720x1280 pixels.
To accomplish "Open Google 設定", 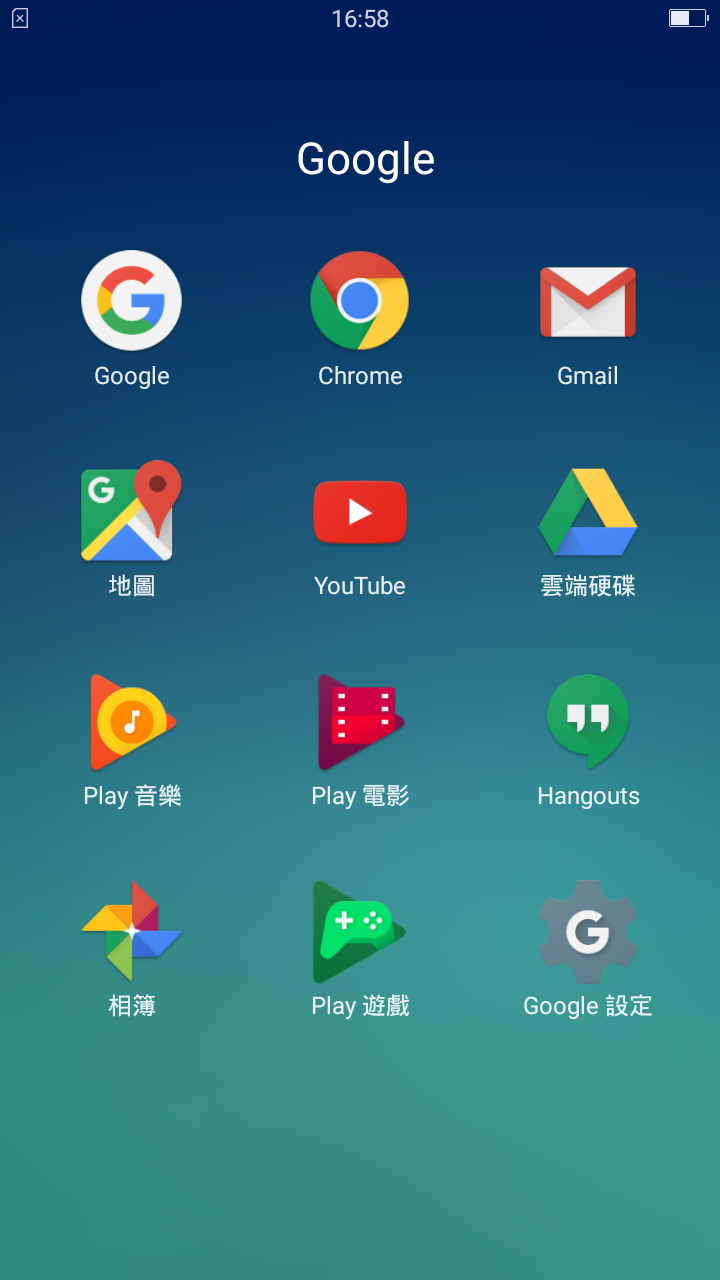I will click(588, 931).
